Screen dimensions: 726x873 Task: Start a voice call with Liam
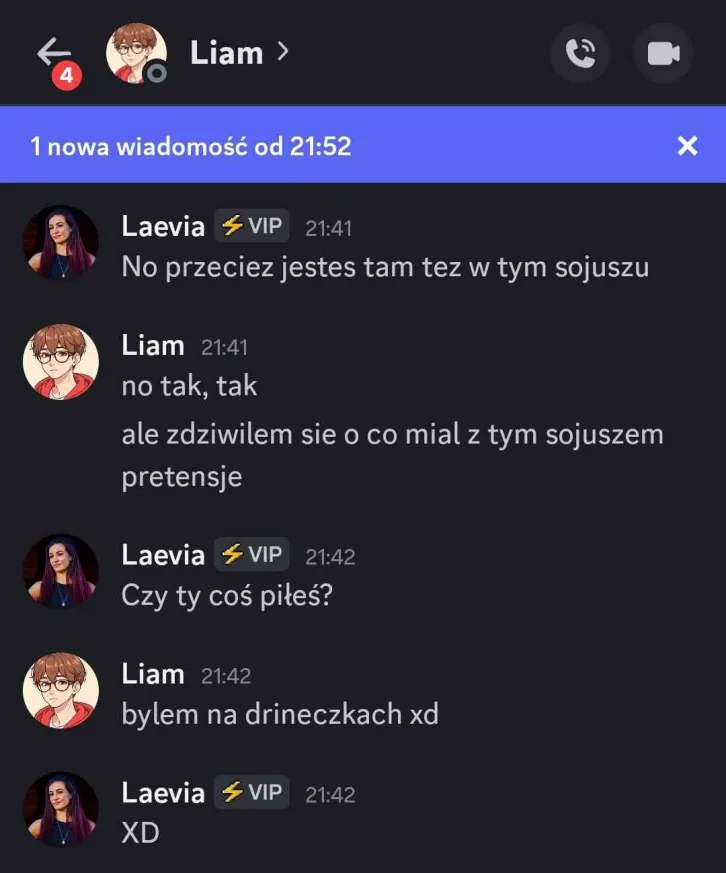[580, 53]
